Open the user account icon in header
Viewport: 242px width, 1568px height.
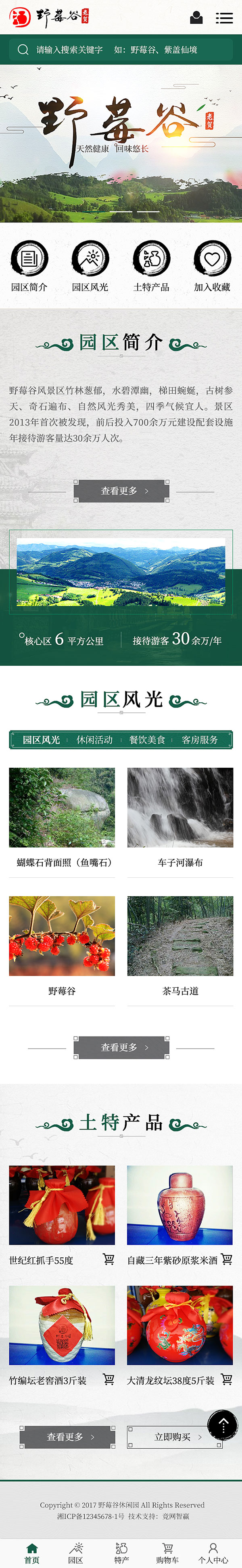click(196, 18)
